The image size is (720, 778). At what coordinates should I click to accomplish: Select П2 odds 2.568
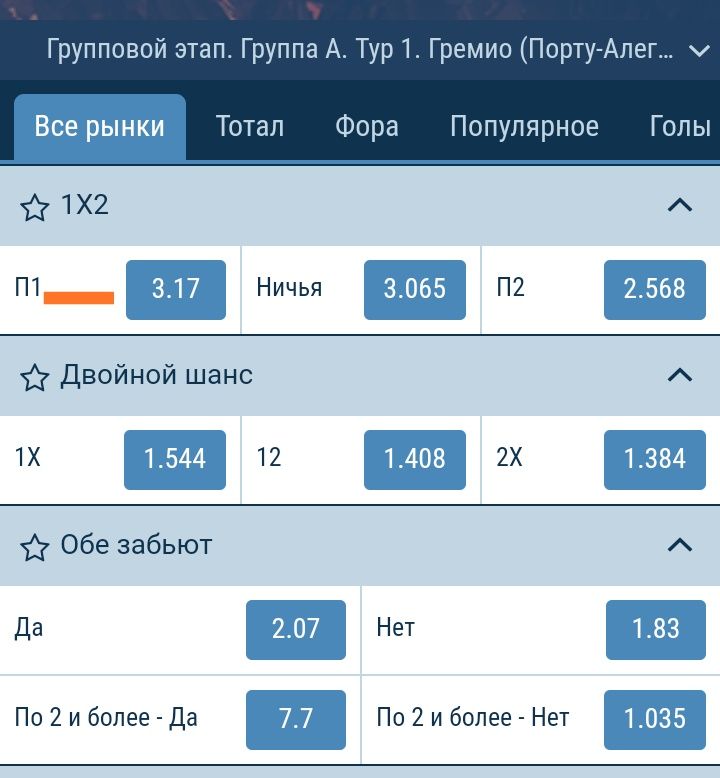[654, 289]
